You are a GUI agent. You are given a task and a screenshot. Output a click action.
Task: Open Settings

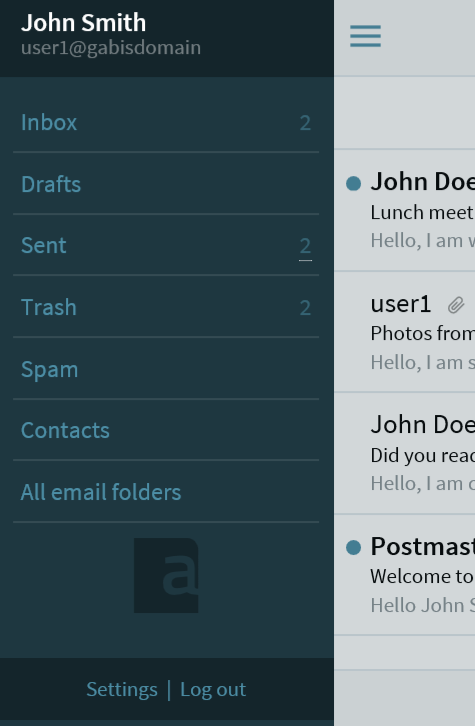click(122, 689)
